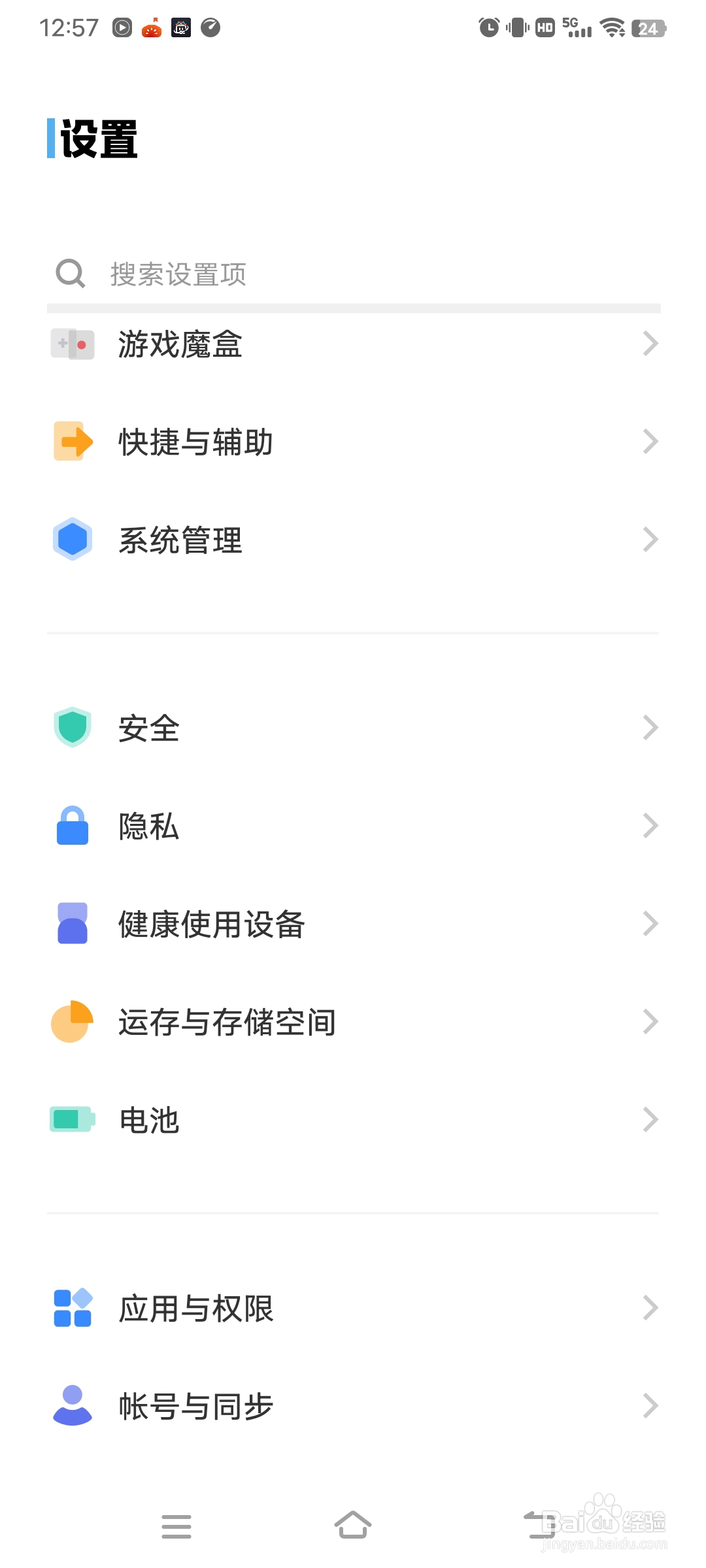706x1568 pixels.
Task: Open the 隐私 settings entry
Action: point(148,825)
